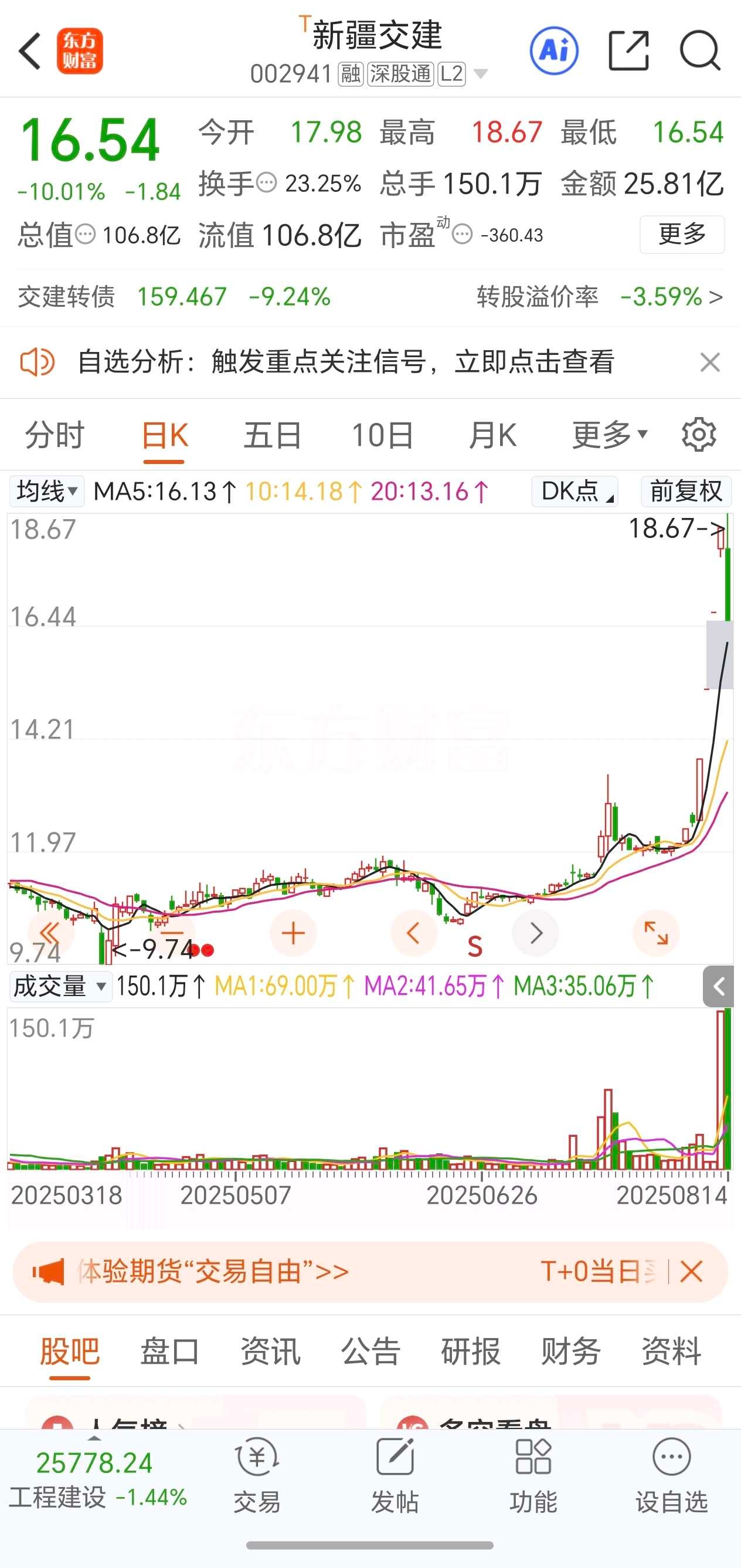
Task: Open the 交建转债 convertible bond row
Action: tap(370, 297)
